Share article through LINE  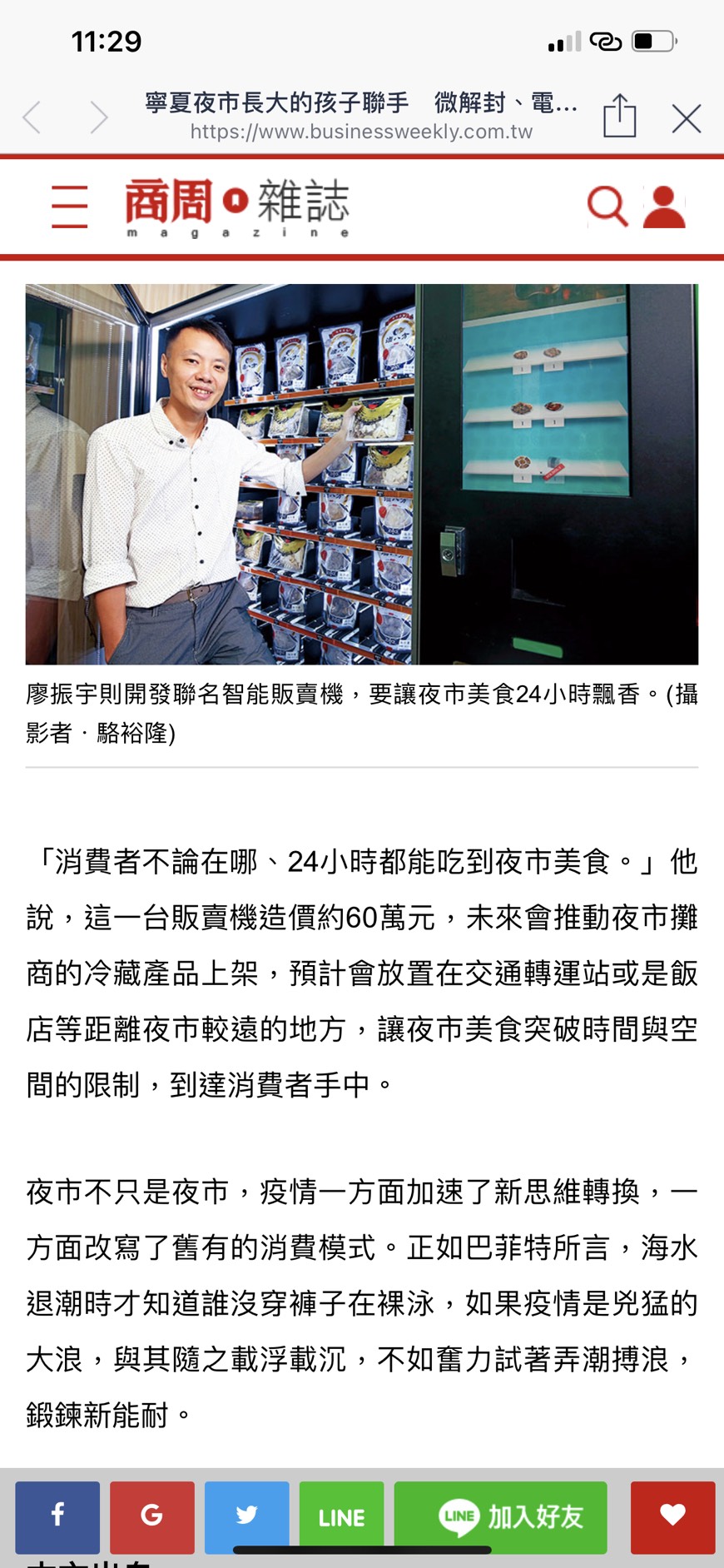(341, 1516)
